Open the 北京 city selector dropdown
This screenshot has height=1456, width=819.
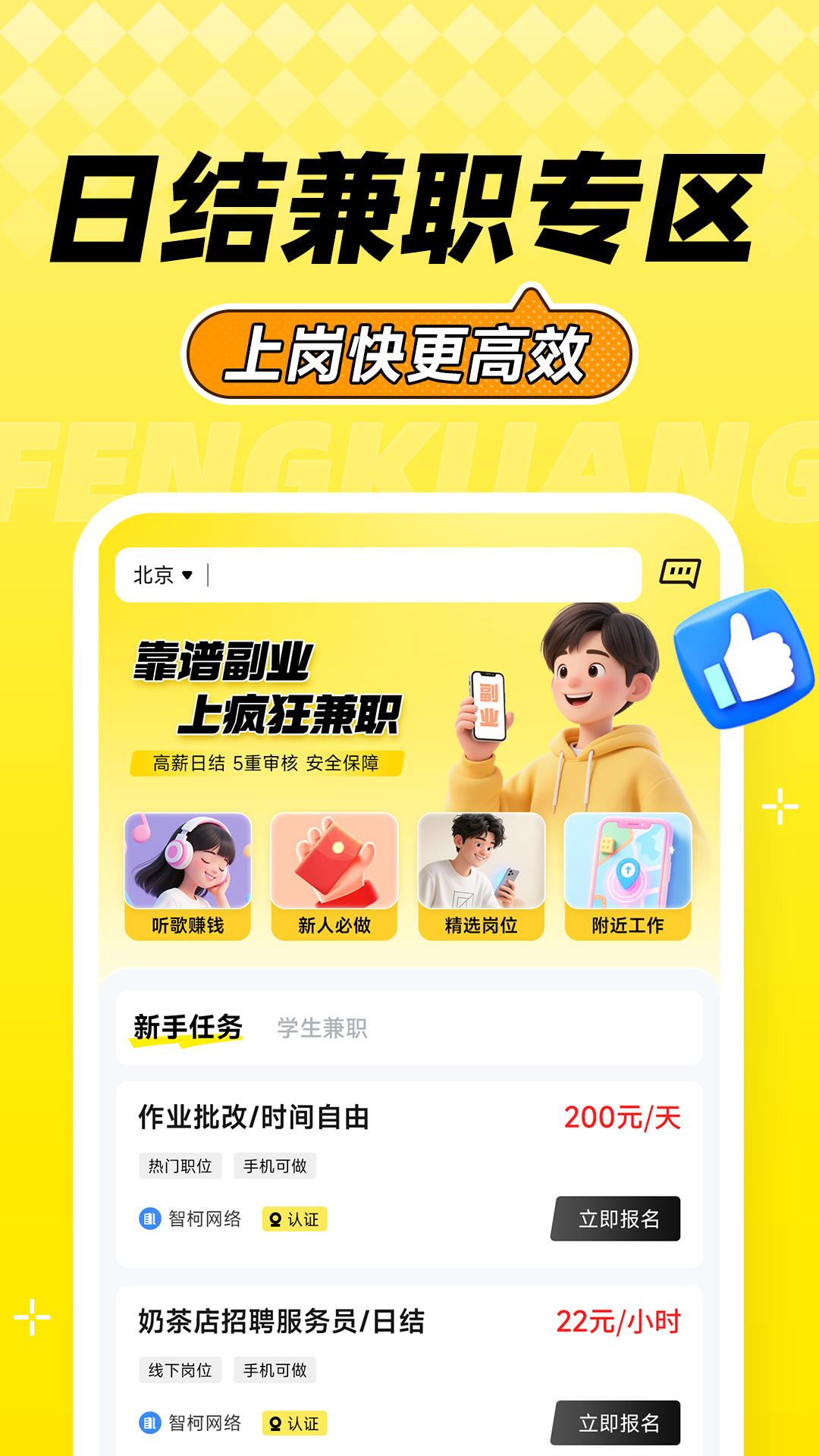[x=161, y=576]
